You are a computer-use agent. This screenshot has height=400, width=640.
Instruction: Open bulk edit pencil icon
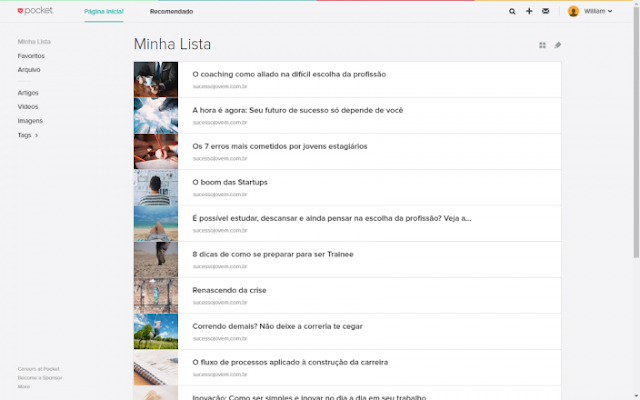[558, 45]
